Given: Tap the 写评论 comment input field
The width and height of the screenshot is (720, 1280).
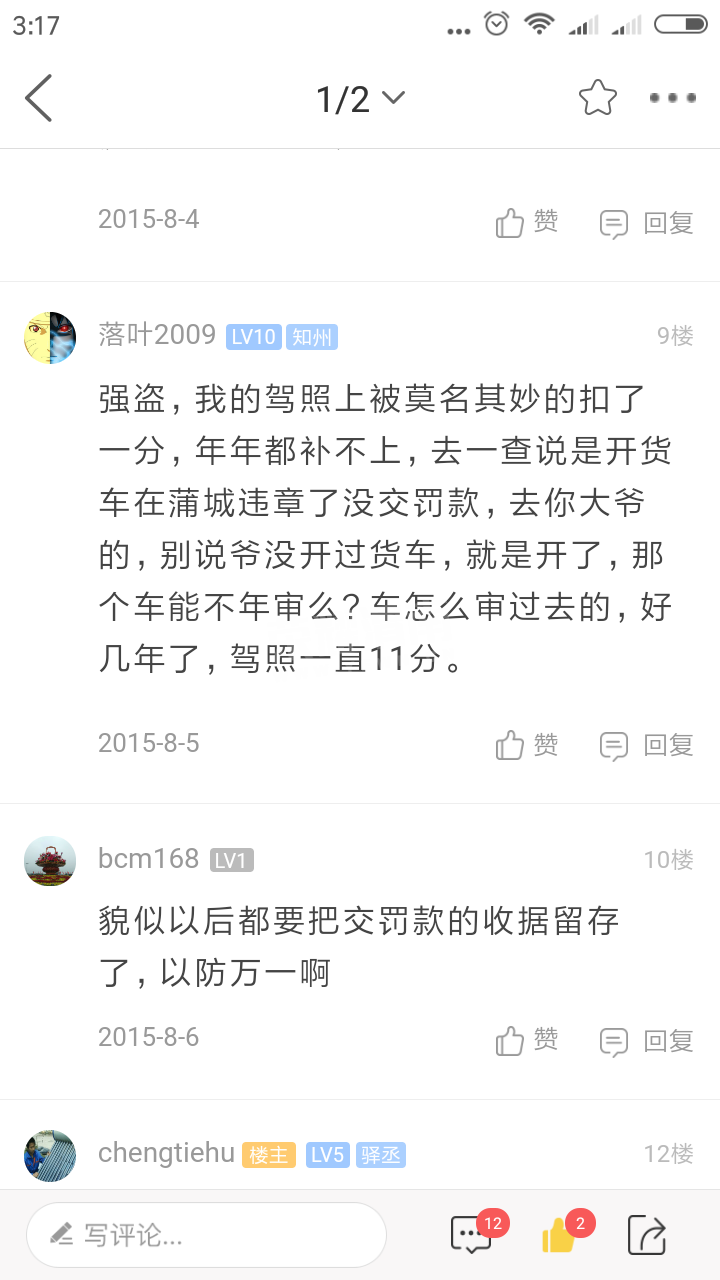Looking at the screenshot, I should pos(206,1235).
